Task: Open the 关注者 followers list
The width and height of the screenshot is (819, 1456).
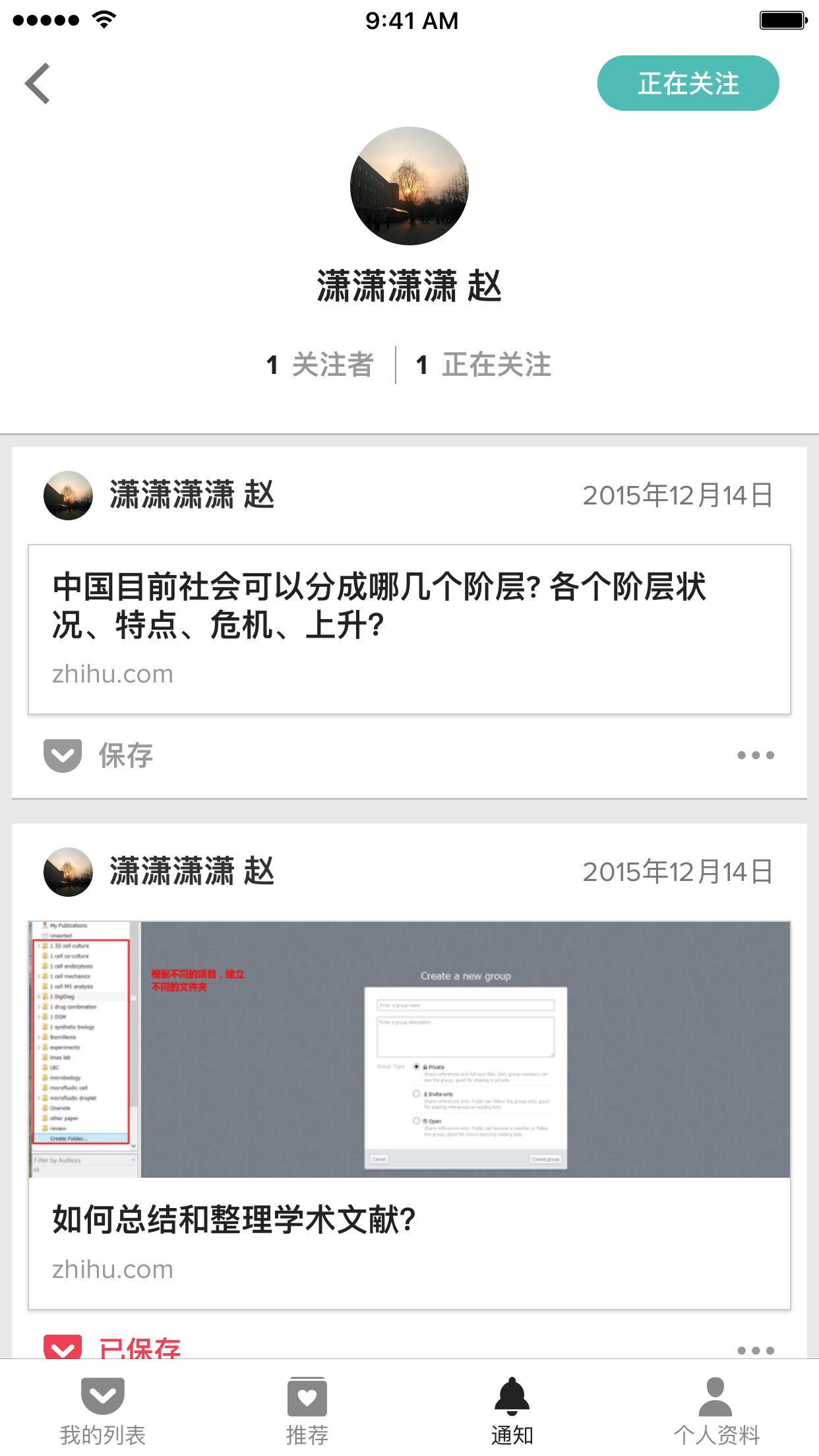Action: (x=320, y=365)
